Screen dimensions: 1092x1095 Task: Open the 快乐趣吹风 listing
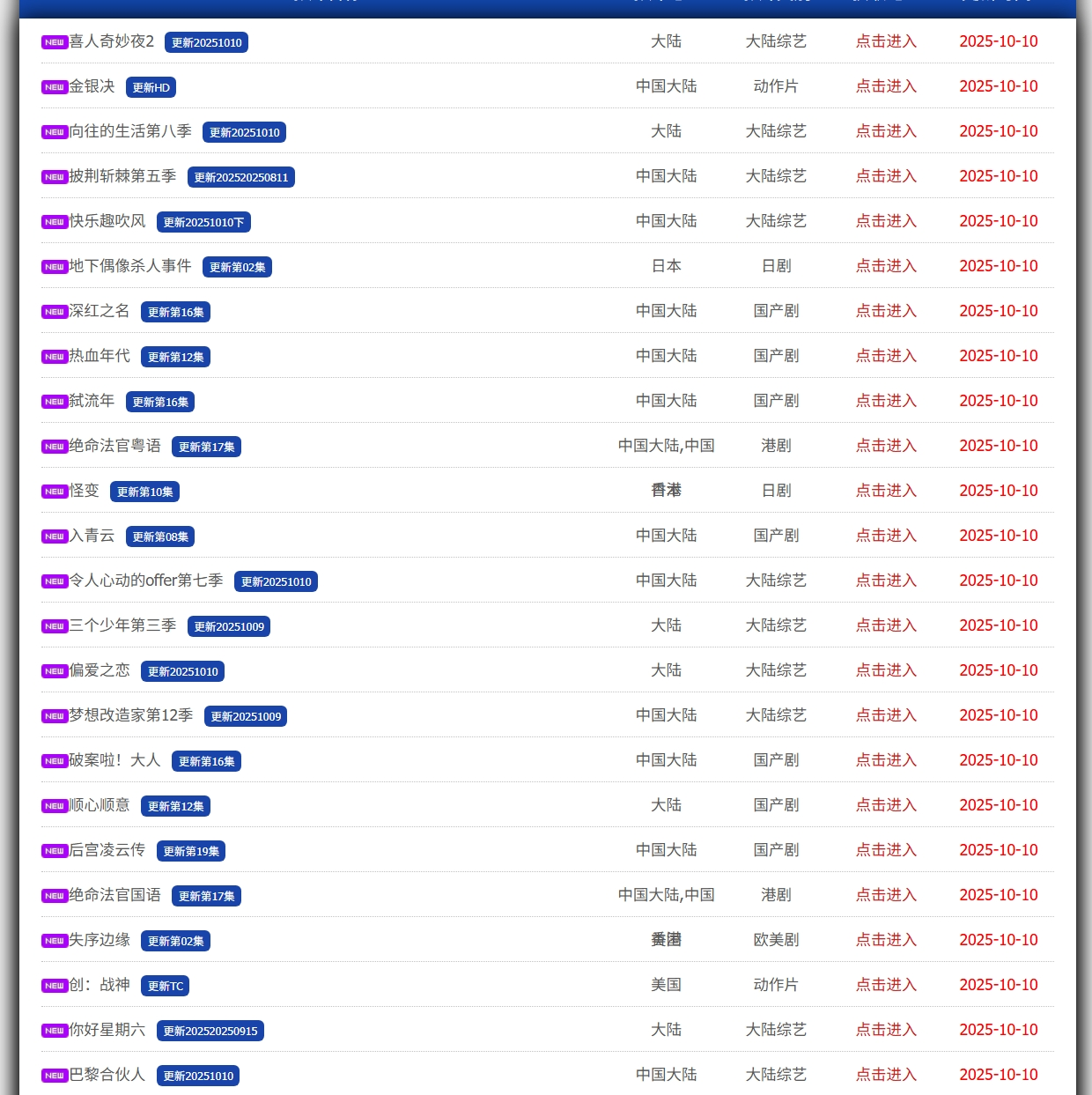click(107, 221)
